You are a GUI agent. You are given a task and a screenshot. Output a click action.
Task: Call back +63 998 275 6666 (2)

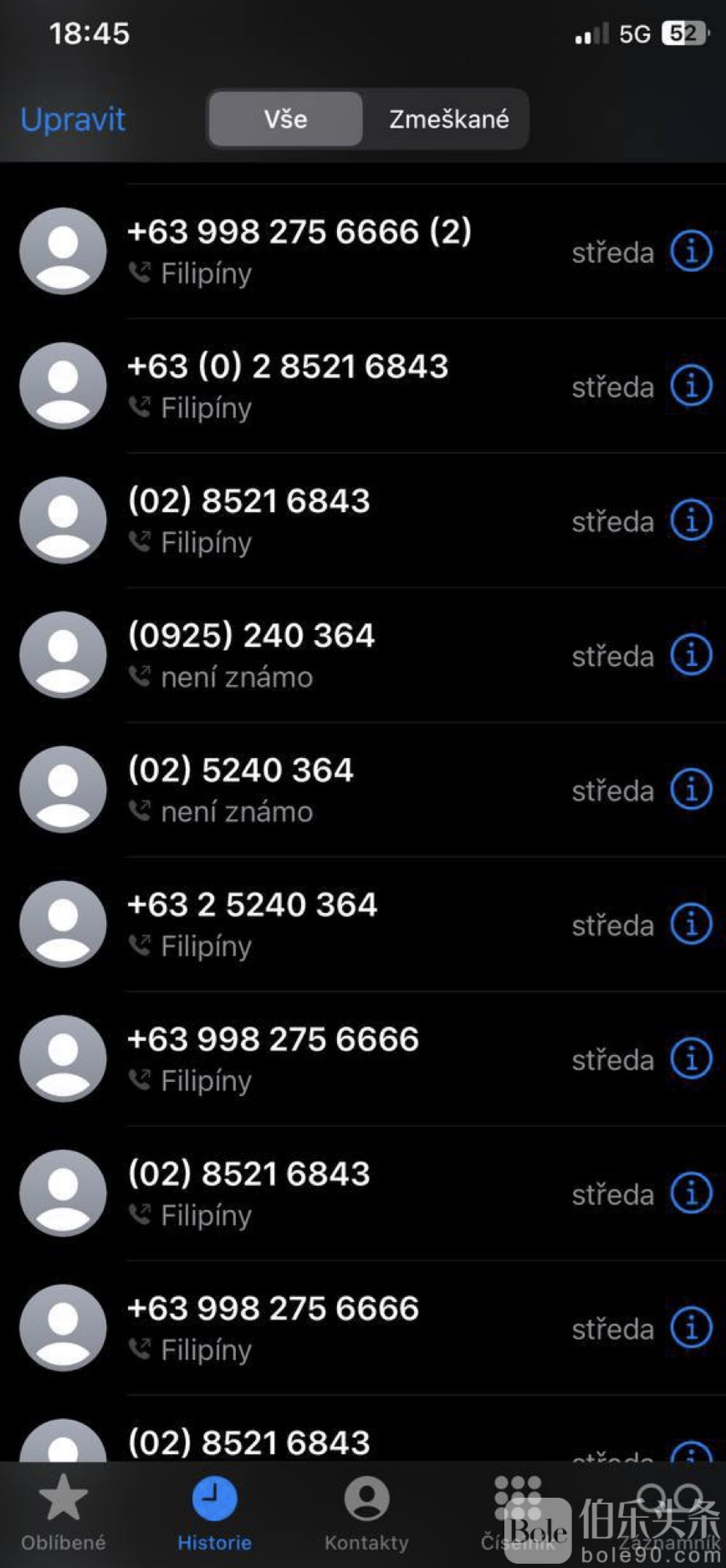(299, 250)
